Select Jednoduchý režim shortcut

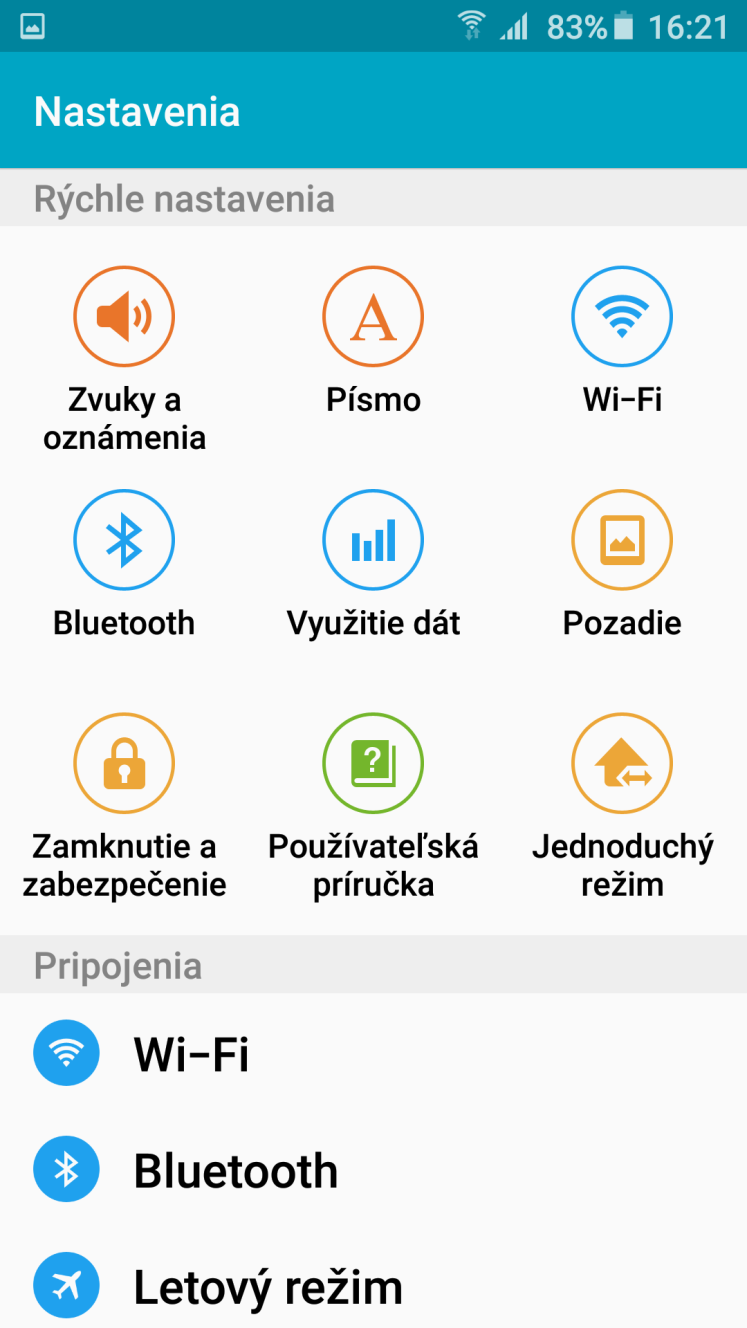click(x=622, y=806)
